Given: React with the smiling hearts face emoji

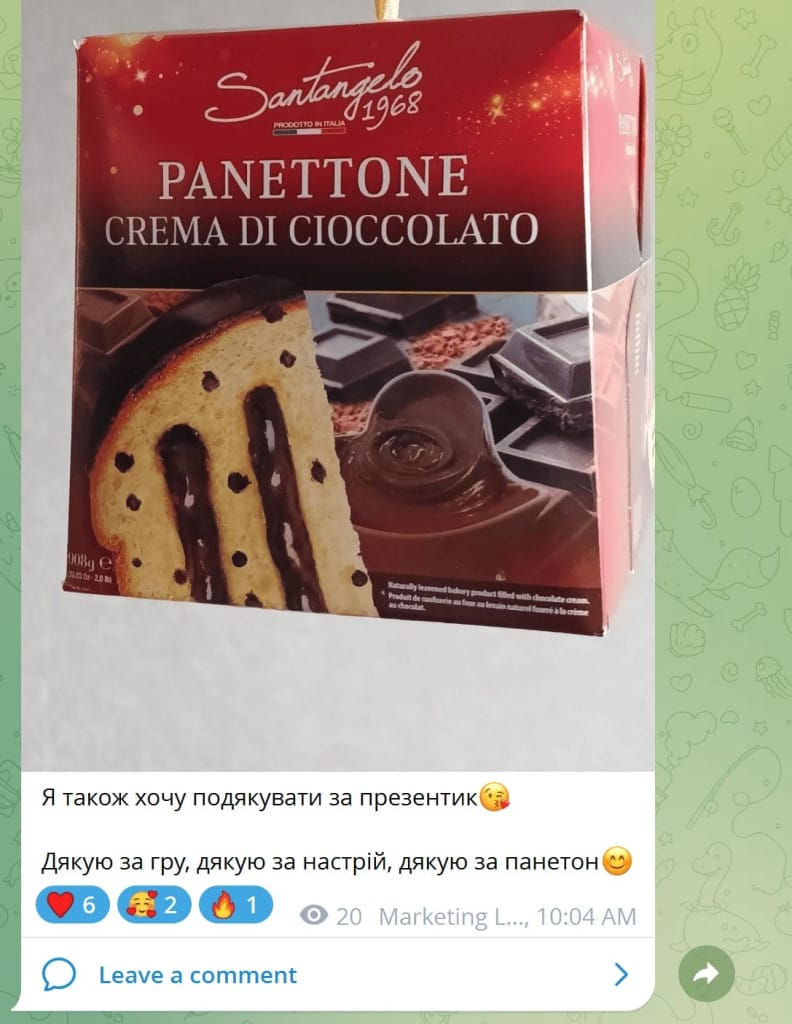Looking at the screenshot, I should pos(154,906).
